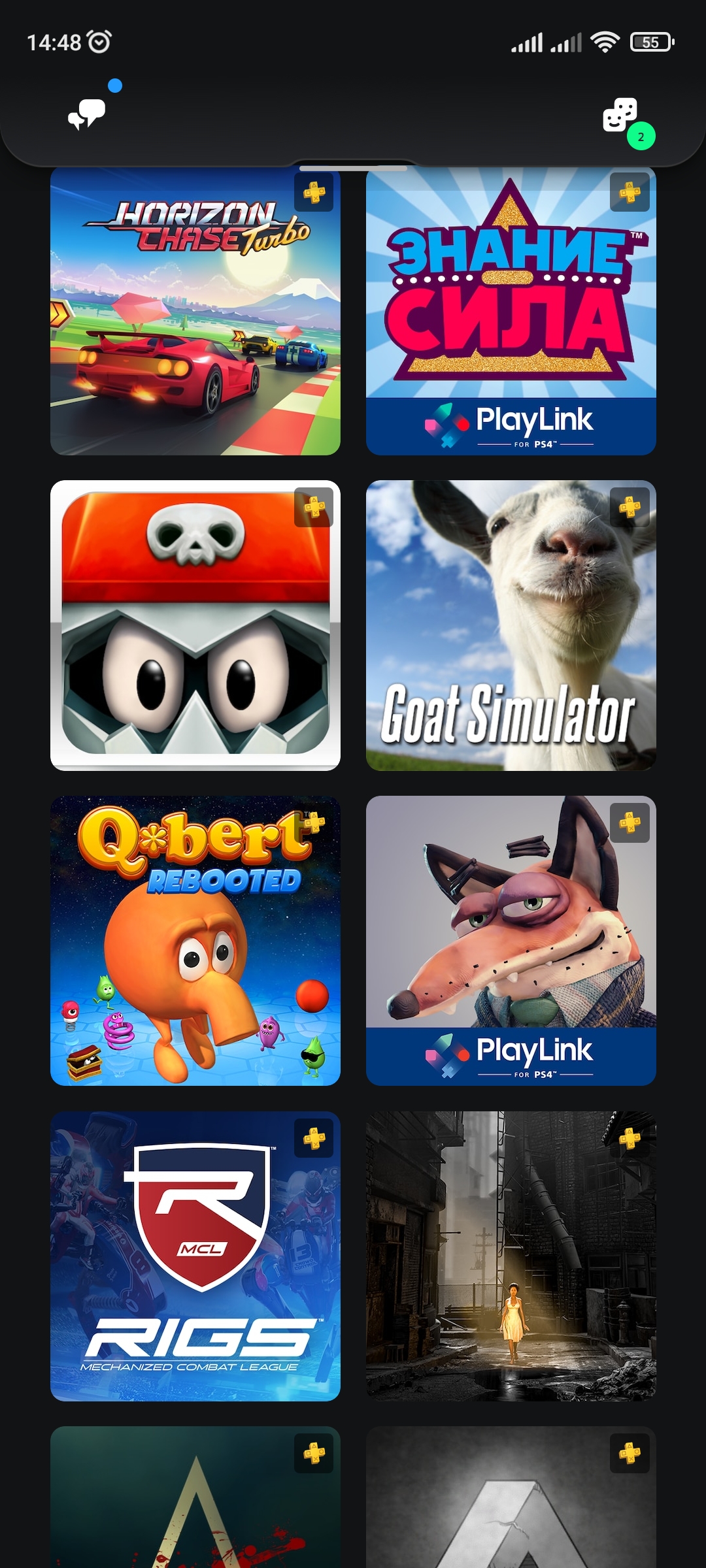Open the dark alley game tile
Image resolution: width=706 pixels, height=1568 pixels.
click(x=511, y=1256)
